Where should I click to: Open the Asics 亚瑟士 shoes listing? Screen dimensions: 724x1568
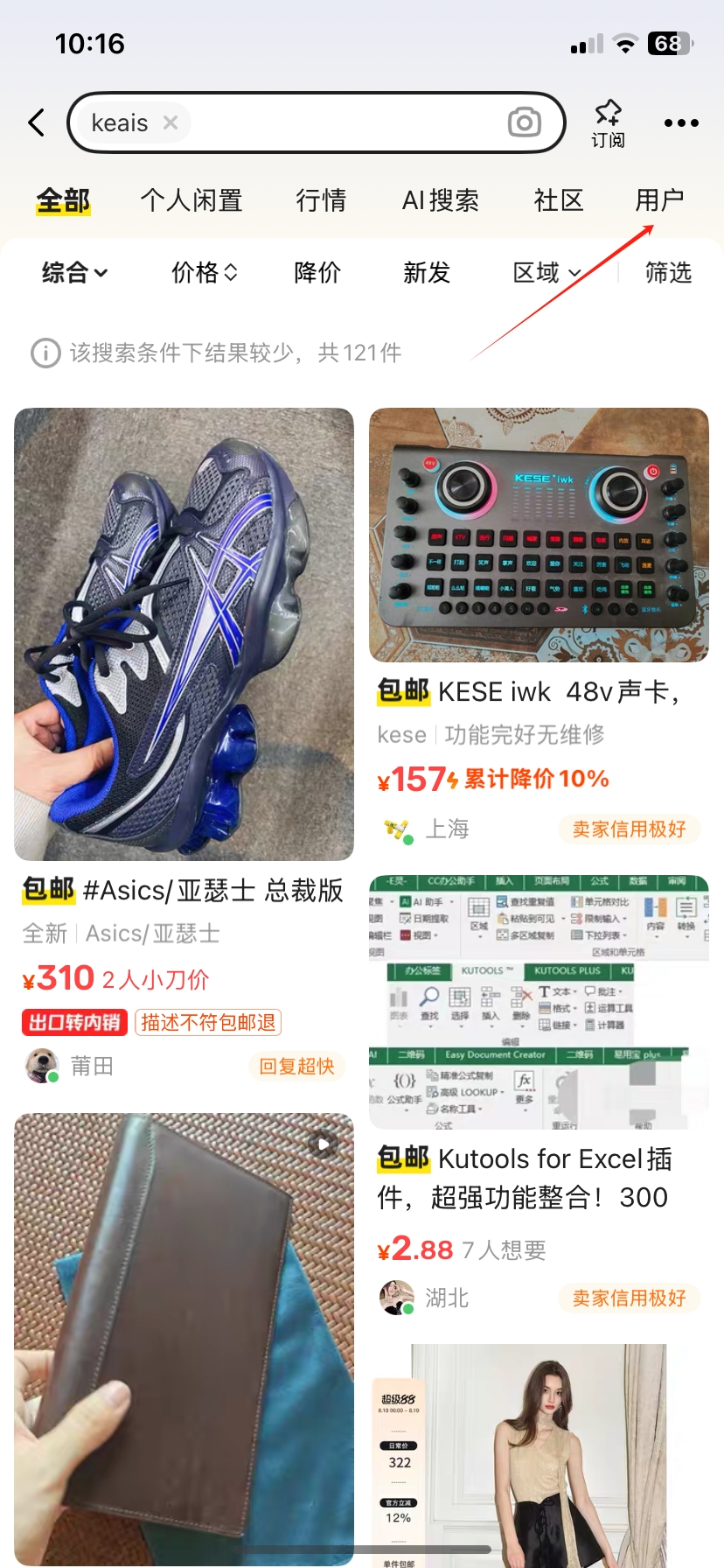184,634
